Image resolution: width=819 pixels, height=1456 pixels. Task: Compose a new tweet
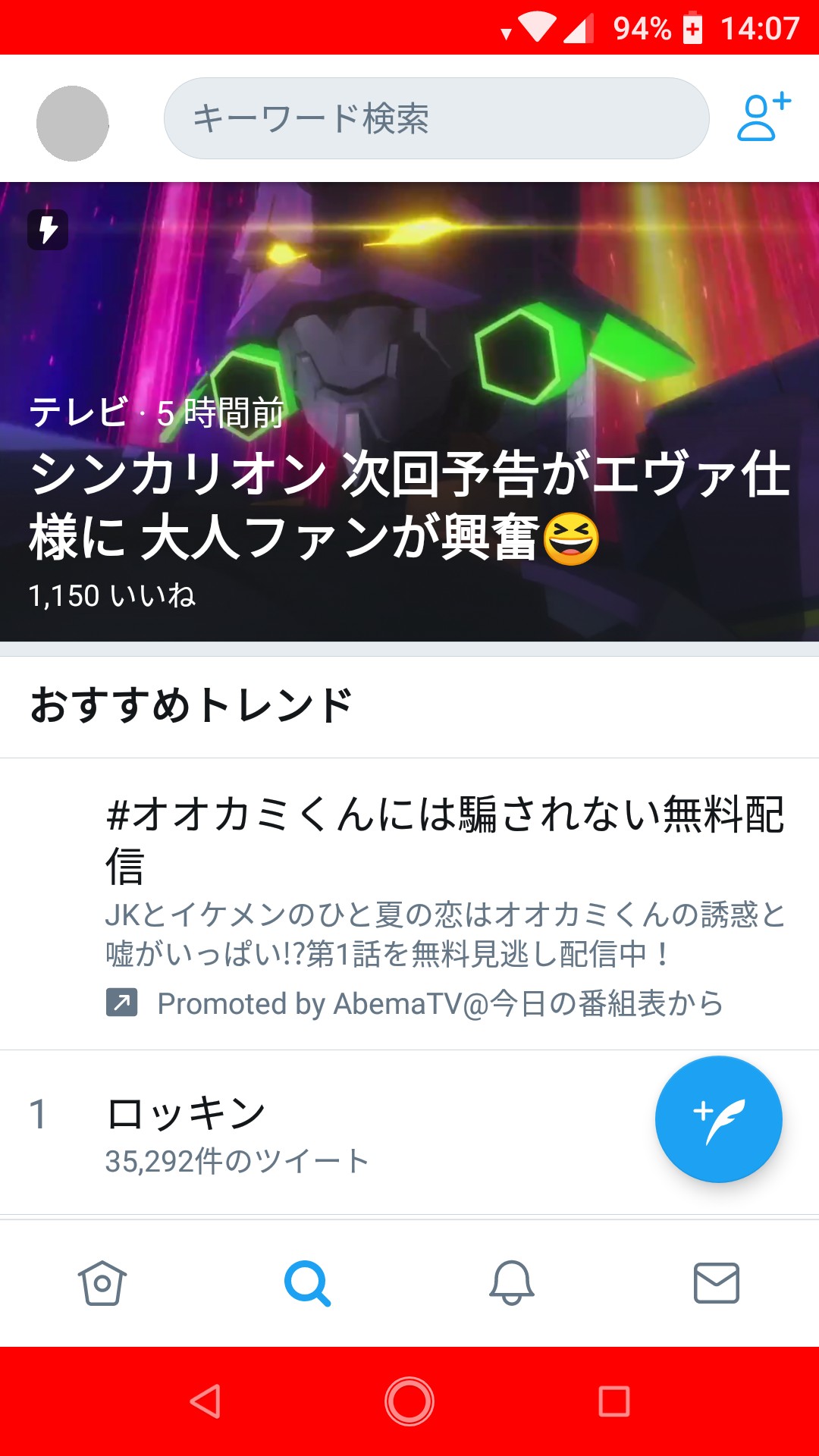[x=718, y=1119]
